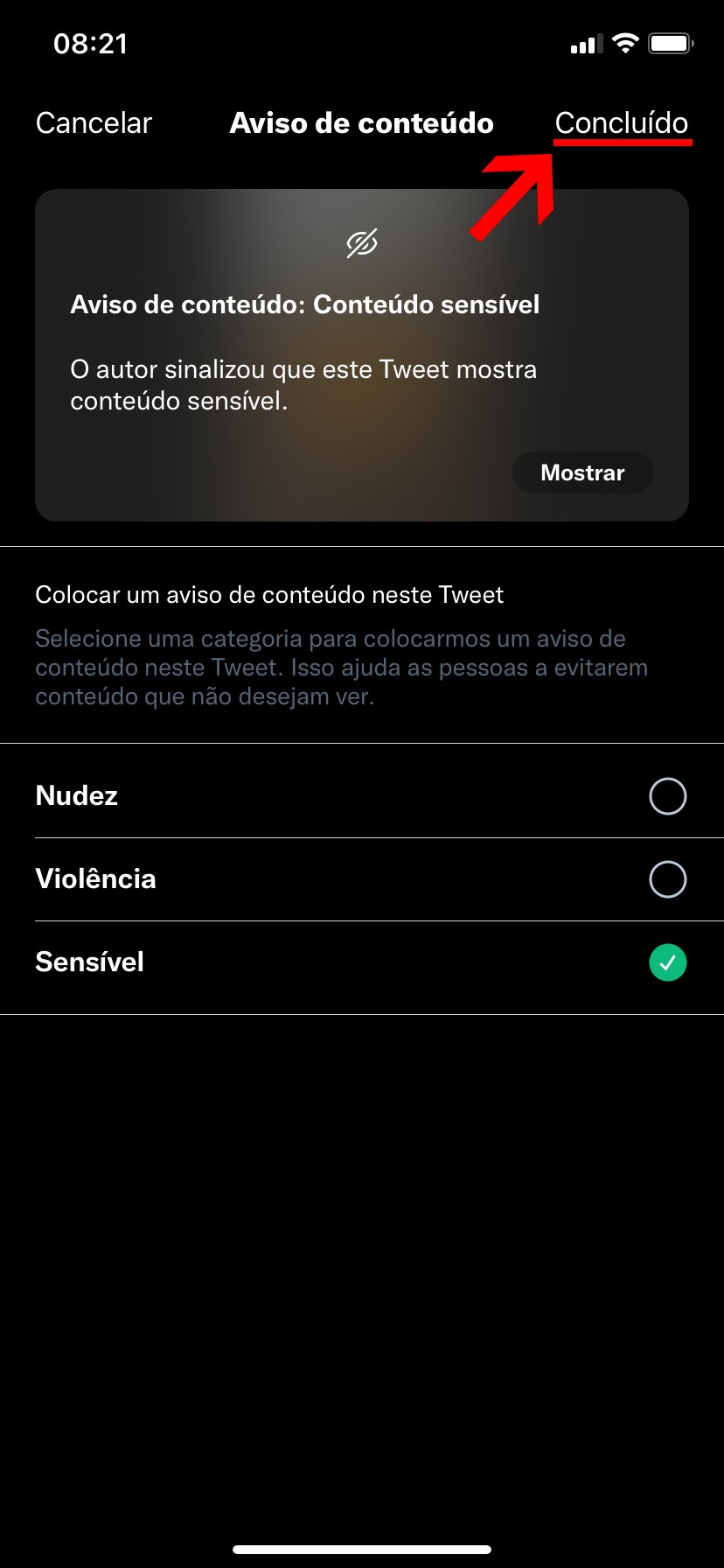Image resolution: width=724 pixels, height=1568 pixels.
Task: Choose the Violência option
Action: point(667,879)
